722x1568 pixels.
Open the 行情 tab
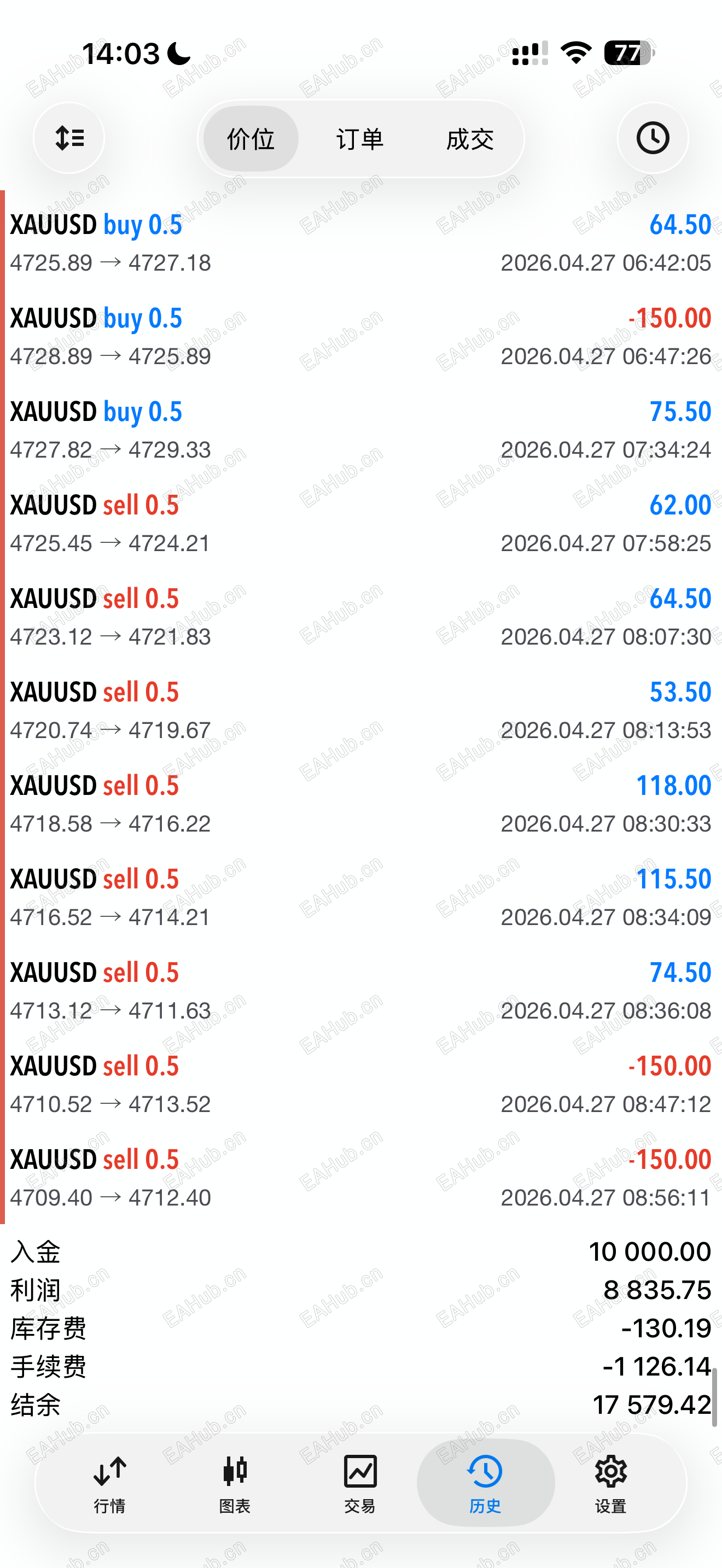pyautogui.click(x=109, y=1483)
